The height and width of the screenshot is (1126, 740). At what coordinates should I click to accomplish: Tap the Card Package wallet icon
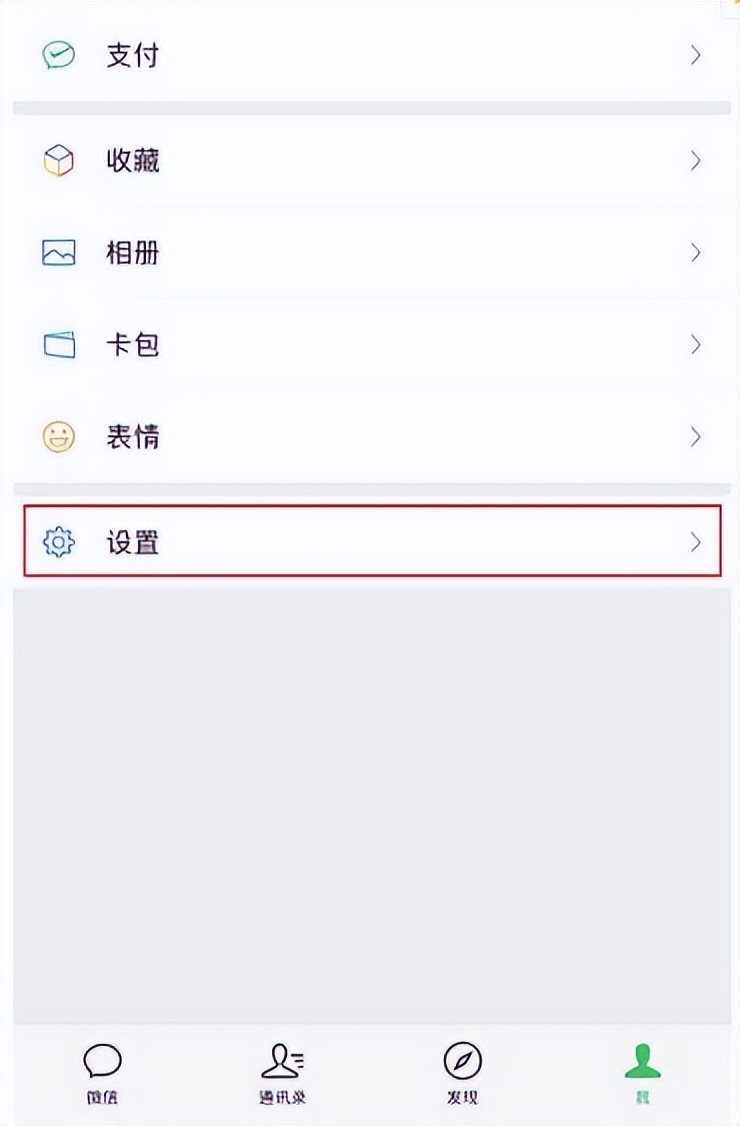pyautogui.click(x=59, y=345)
